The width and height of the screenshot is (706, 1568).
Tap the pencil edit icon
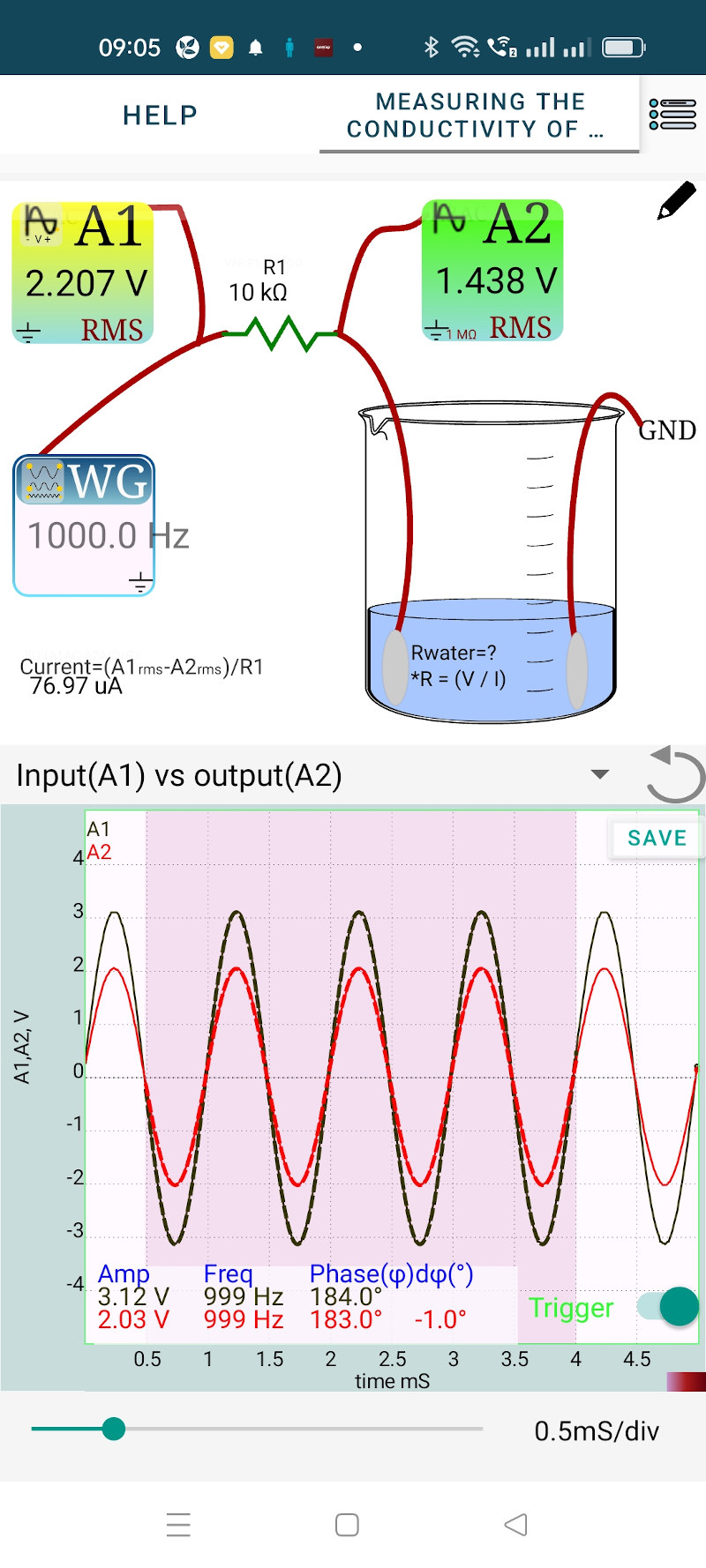click(677, 201)
